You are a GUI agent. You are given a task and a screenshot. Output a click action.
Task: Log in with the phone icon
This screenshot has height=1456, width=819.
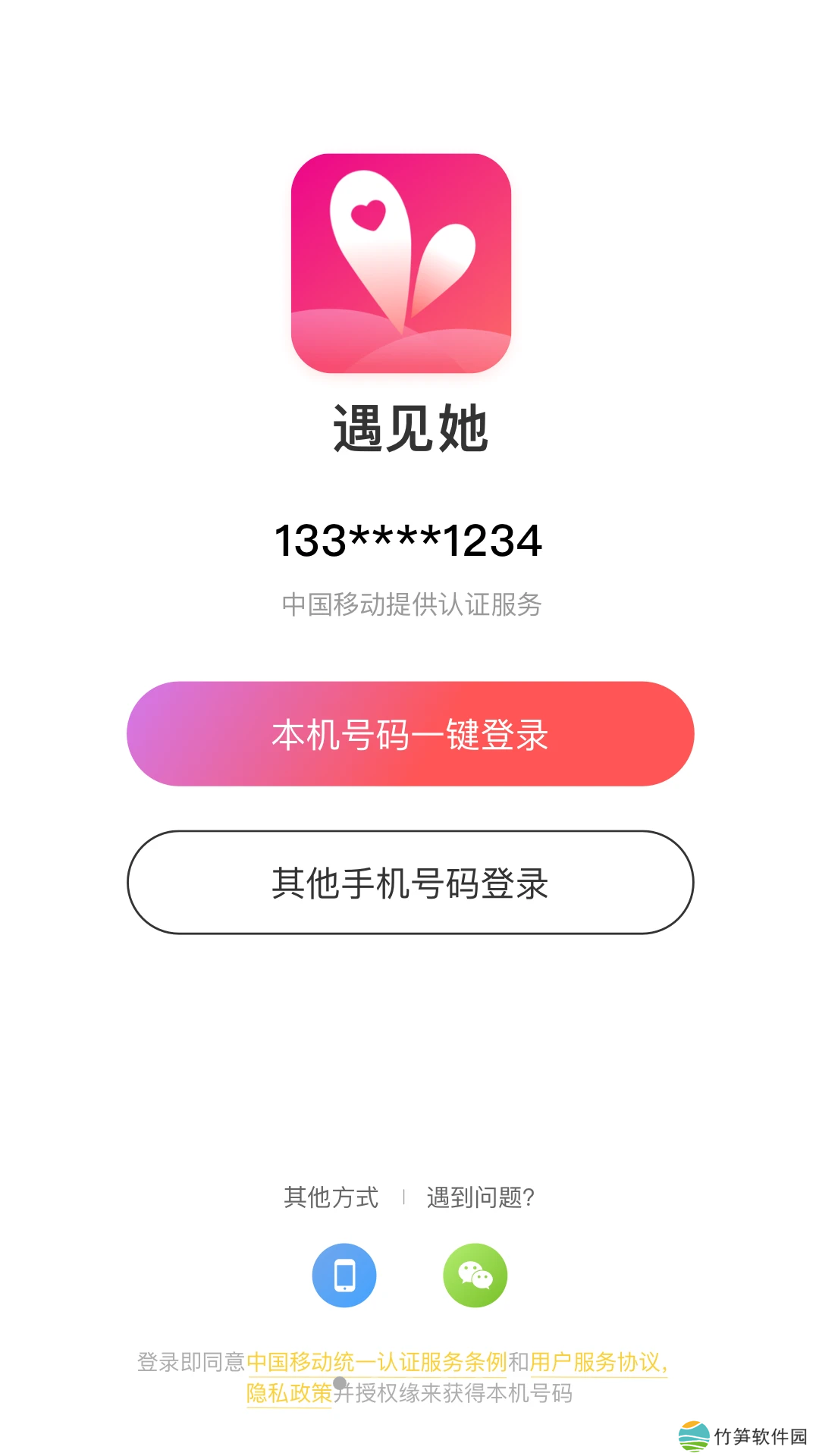click(344, 1275)
